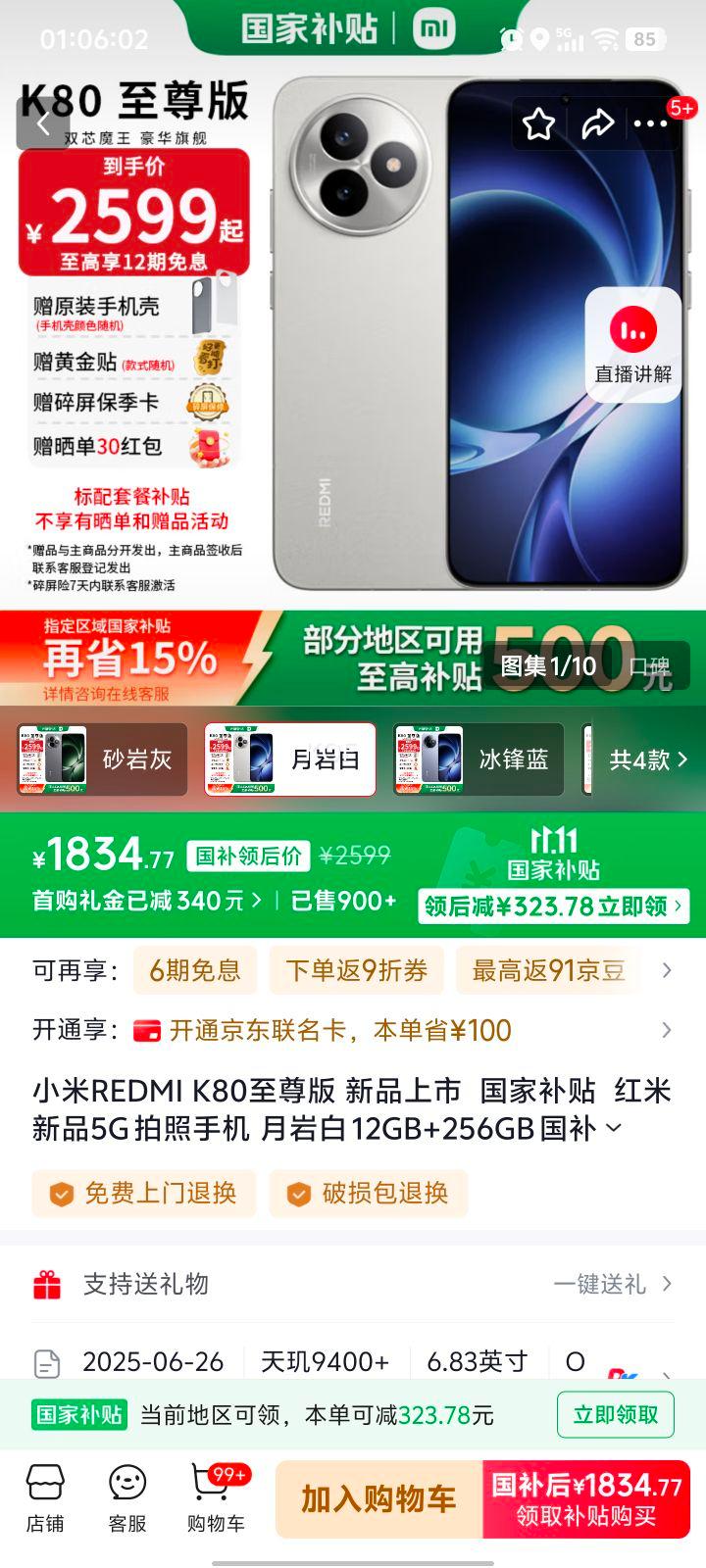Open the 店铺 store page
The width and height of the screenshot is (706, 1568).
tap(45, 1498)
